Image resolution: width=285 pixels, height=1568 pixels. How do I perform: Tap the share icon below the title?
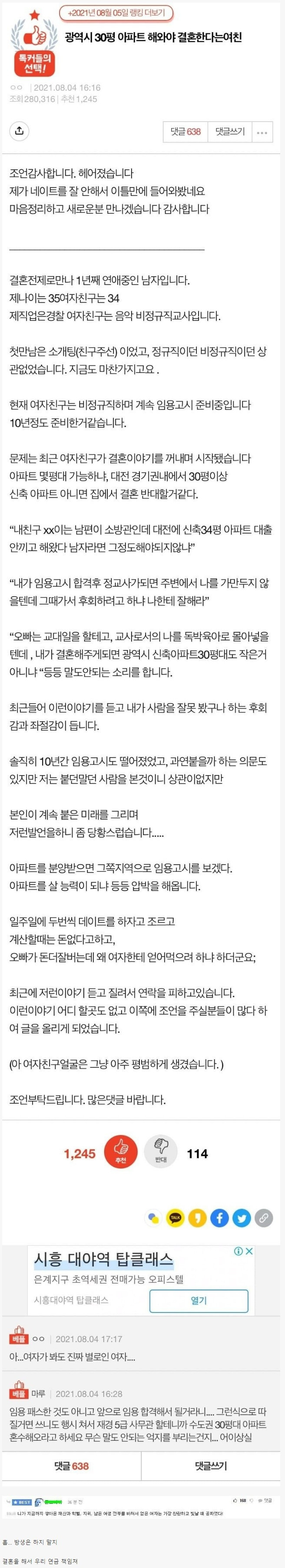[20, 131]
